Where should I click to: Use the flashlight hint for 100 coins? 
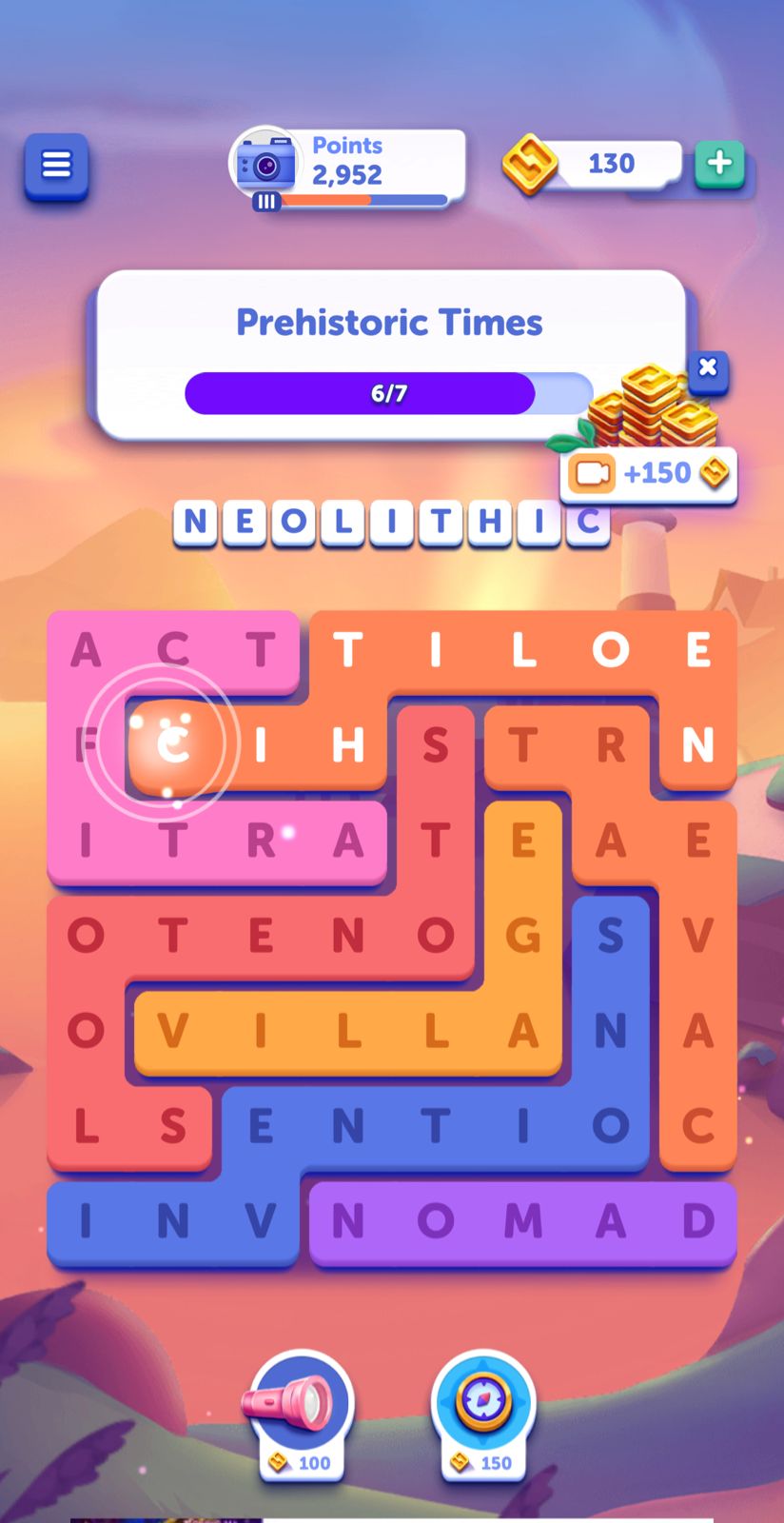pyautogui.click(x=301, y=1414)
